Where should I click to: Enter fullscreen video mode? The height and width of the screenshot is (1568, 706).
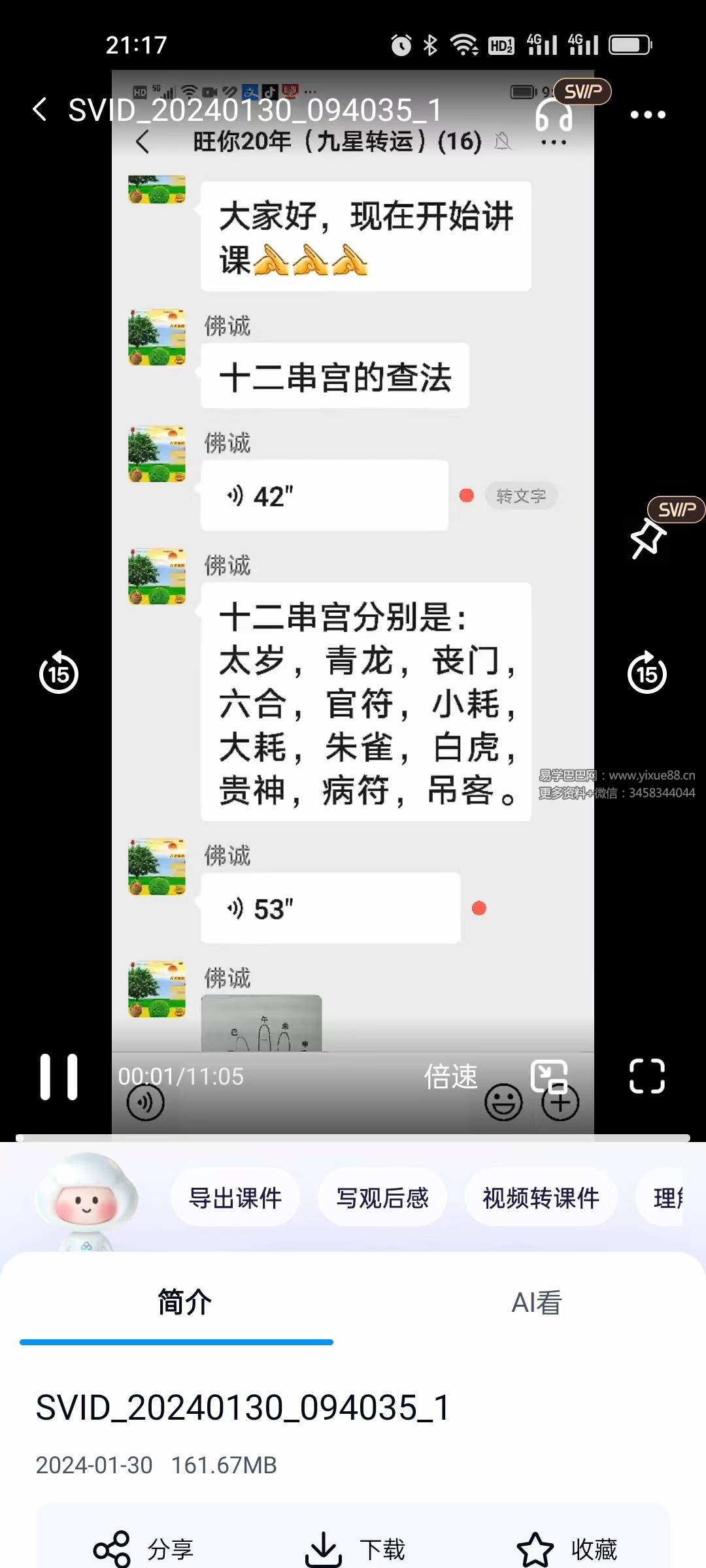(647, 1076)
